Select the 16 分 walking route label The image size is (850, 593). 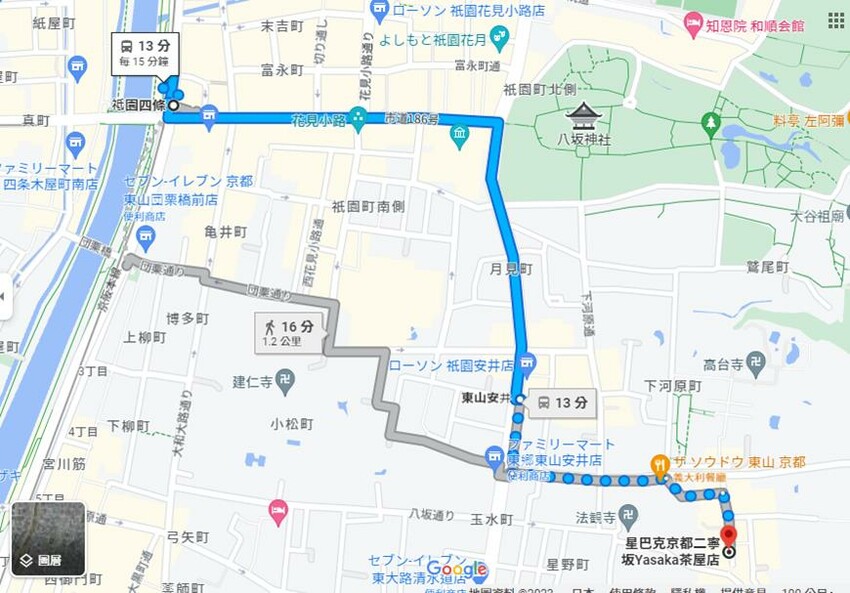click(x=289, y=333)
